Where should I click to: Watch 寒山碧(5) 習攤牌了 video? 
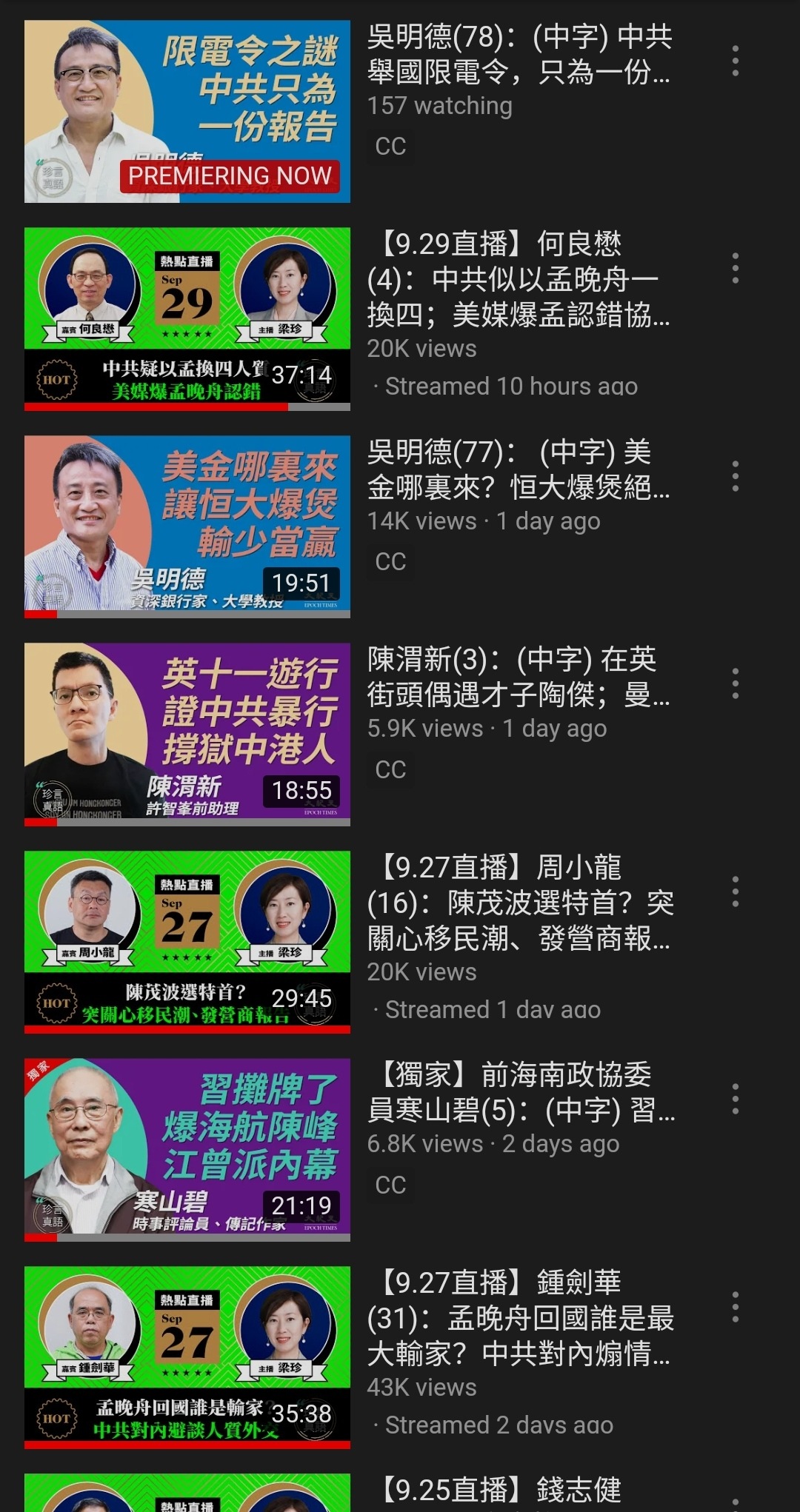187,1150
